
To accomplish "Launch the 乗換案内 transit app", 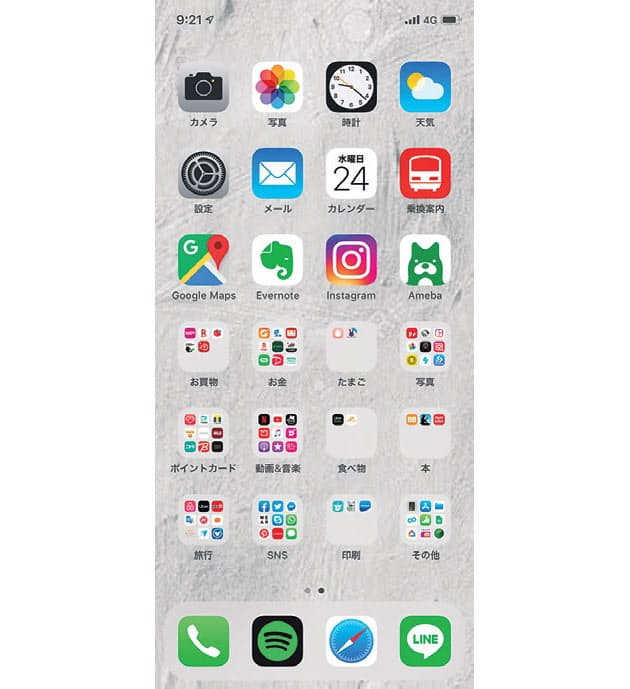I will pyautogui.click(x=425, y=174).
